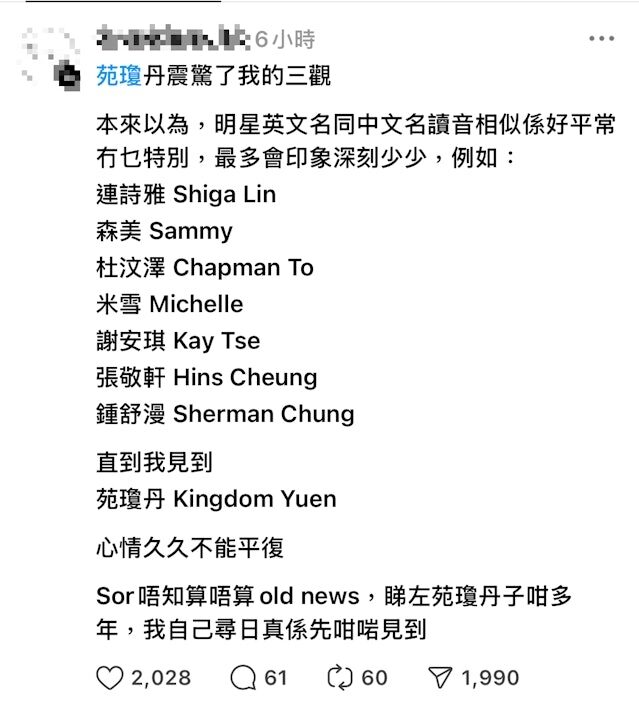Open the comments with 61 replies
This screenshot has width=639, height=712.
pos(243,677)
